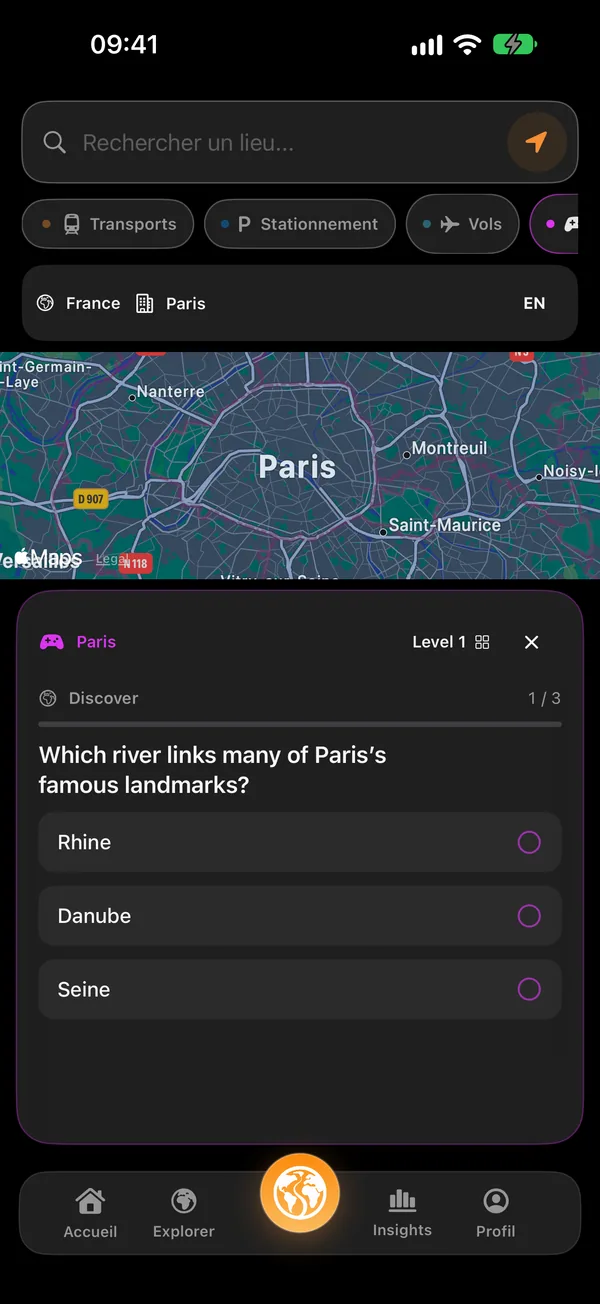Switch to the Explorer tab

[184, 1214]
